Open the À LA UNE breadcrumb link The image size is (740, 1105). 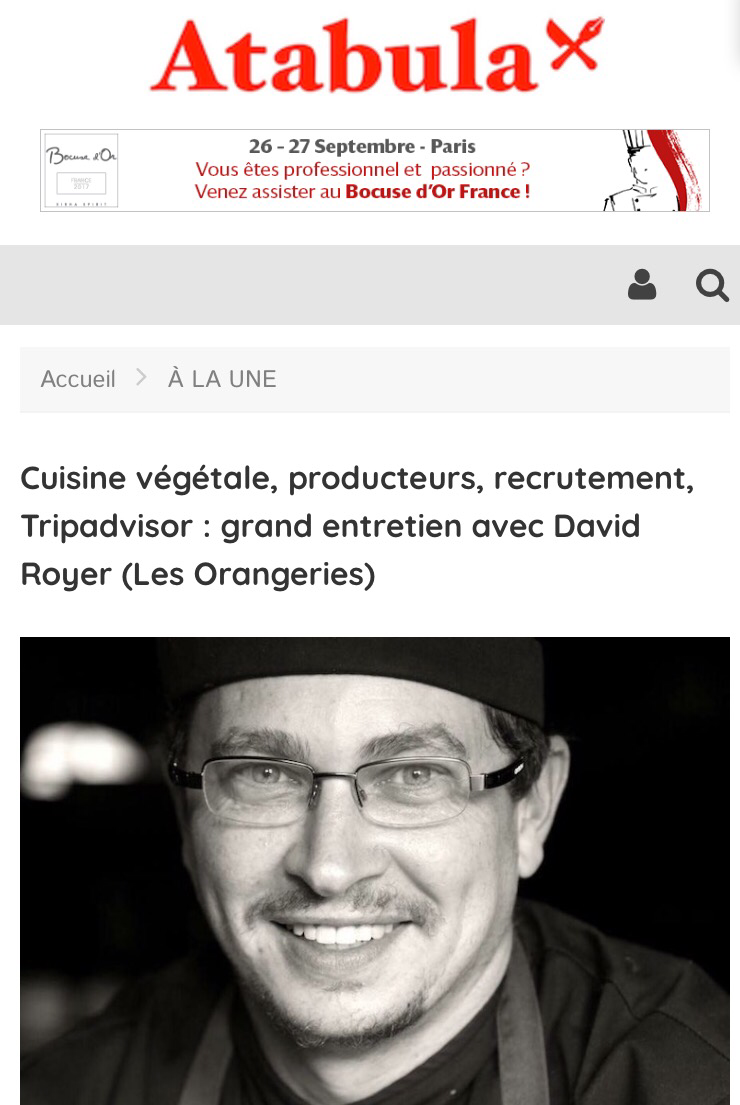(x=222, y=379)
